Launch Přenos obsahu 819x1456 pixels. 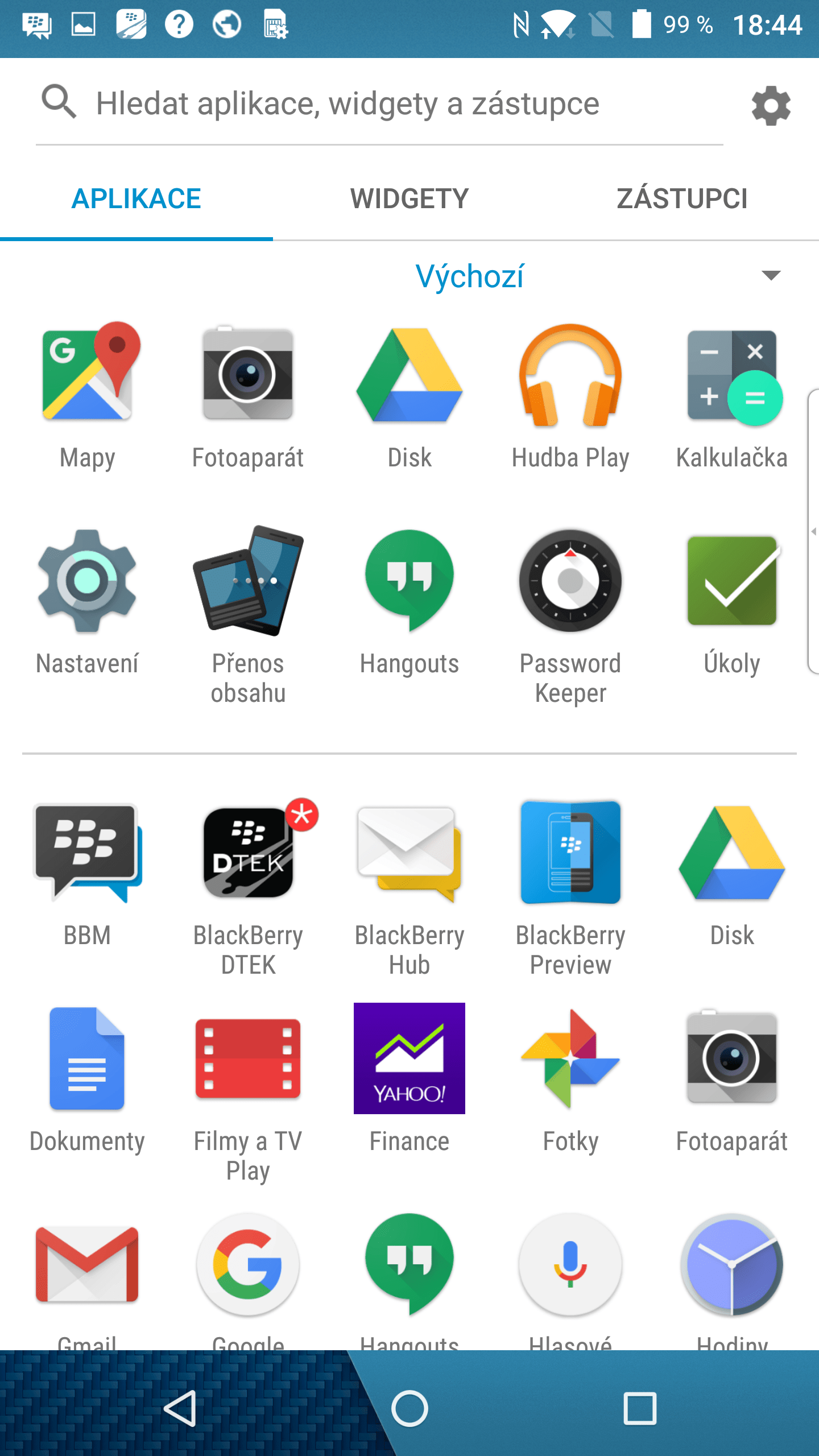[x=248, y=615]
